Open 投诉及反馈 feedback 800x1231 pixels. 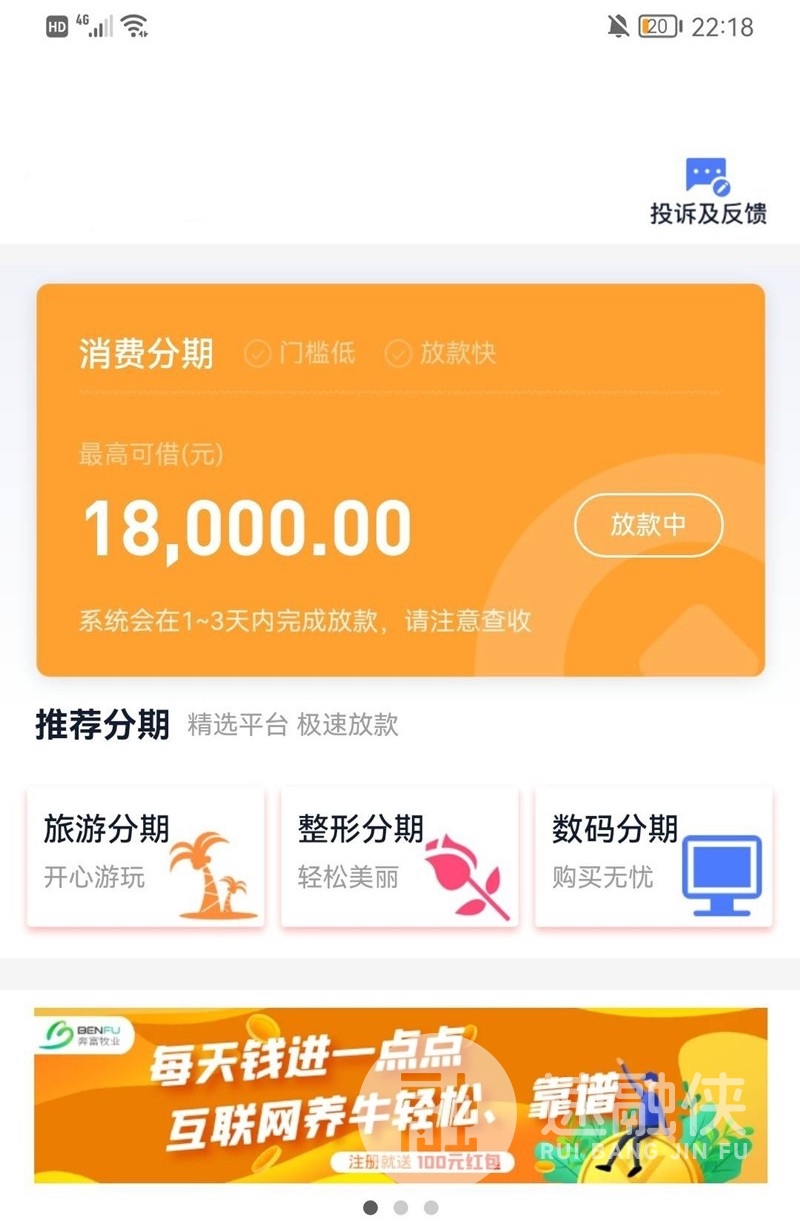point(708,192)
